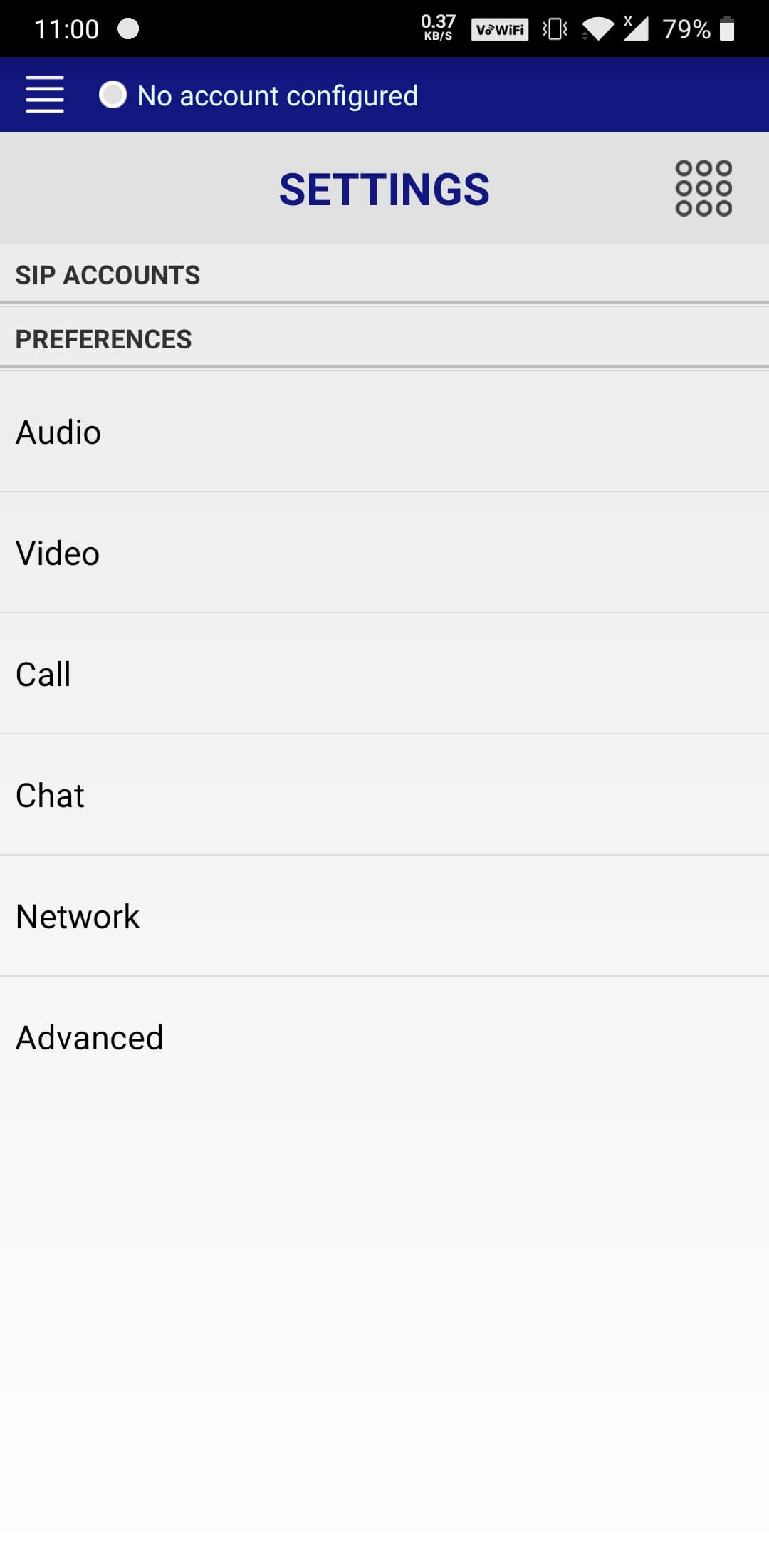Open the dialpad grid icon
This screenshot has width=769, height=1568.
tap(703, 188)
